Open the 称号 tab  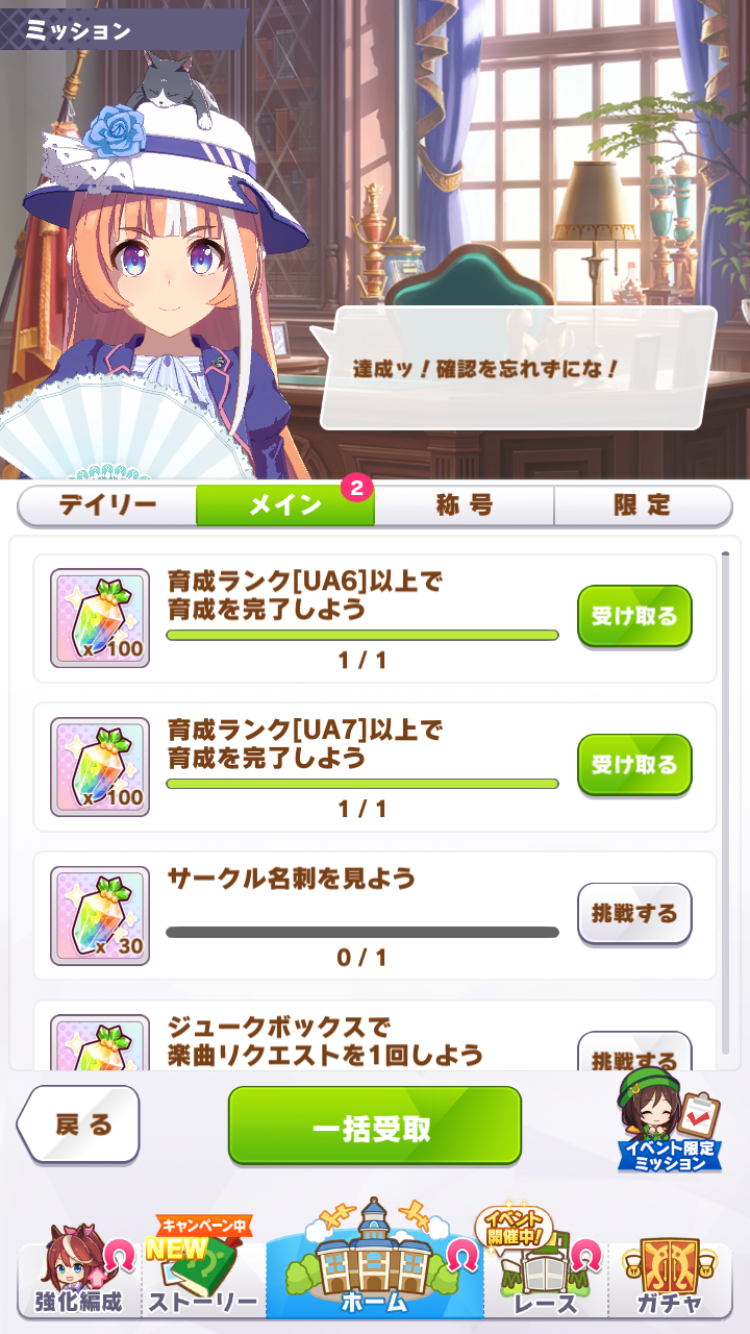464,505
